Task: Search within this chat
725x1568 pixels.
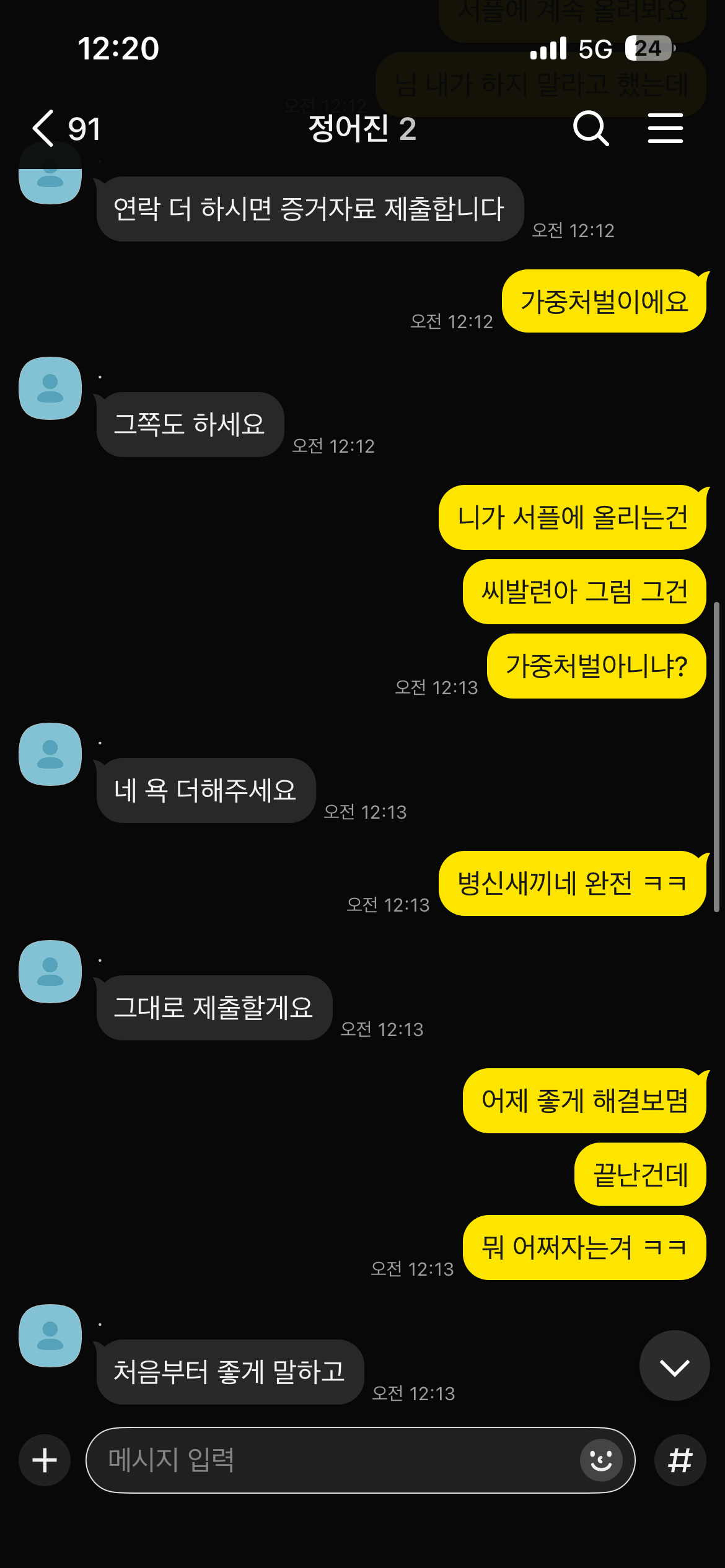Action: tap(591, 128)
